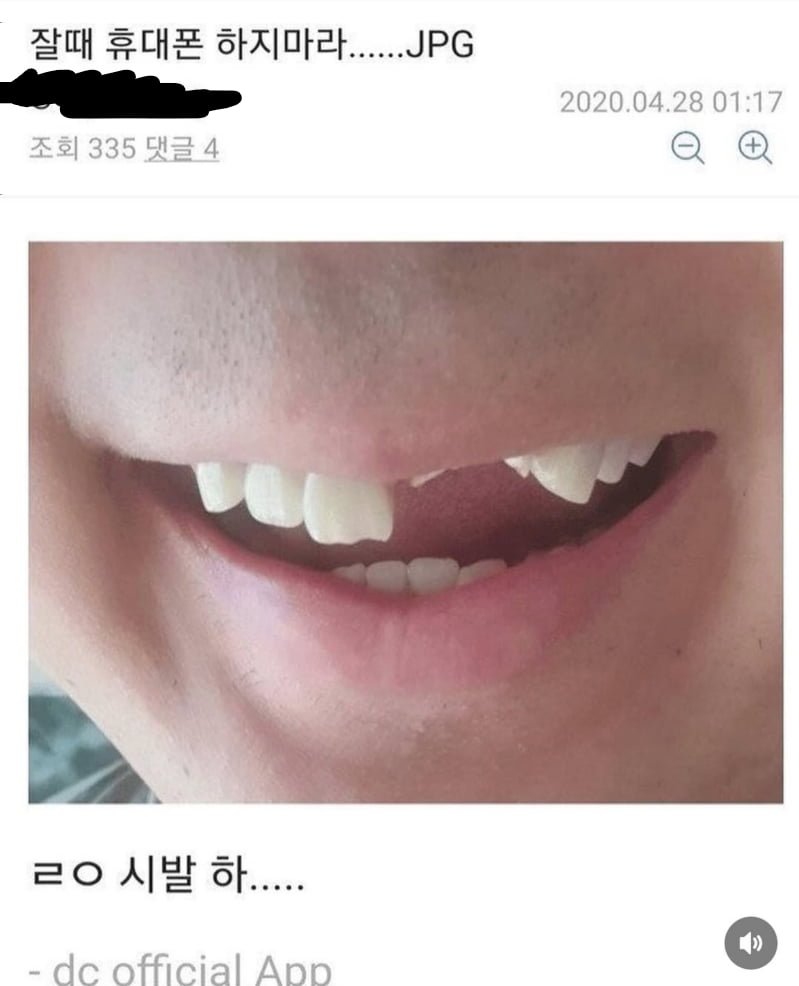This screenshot has width=799, height=986.
Task: Zoom out the post text size
Action: [688, 148]
